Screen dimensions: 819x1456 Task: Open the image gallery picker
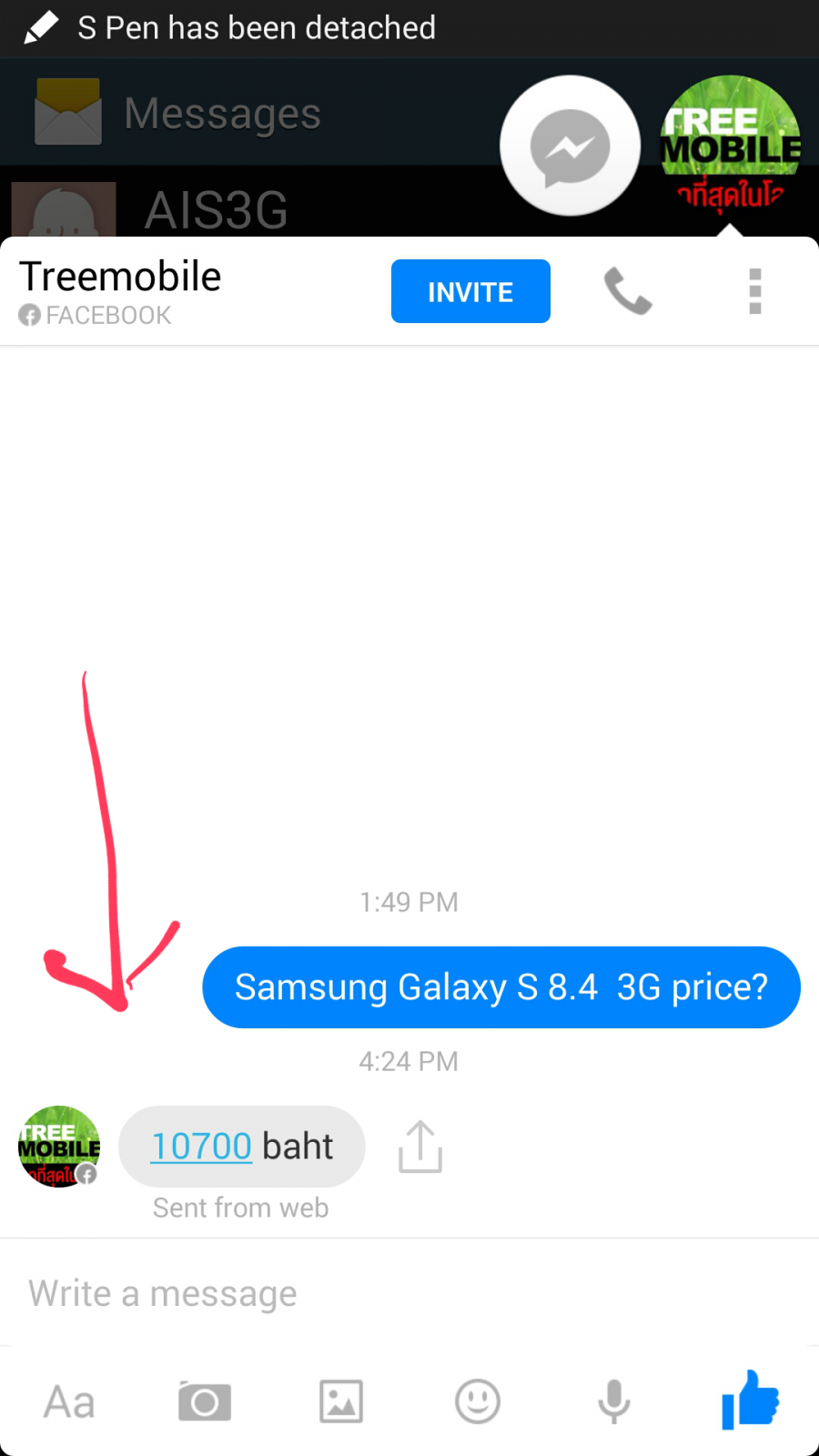(x=341, y=1401)
